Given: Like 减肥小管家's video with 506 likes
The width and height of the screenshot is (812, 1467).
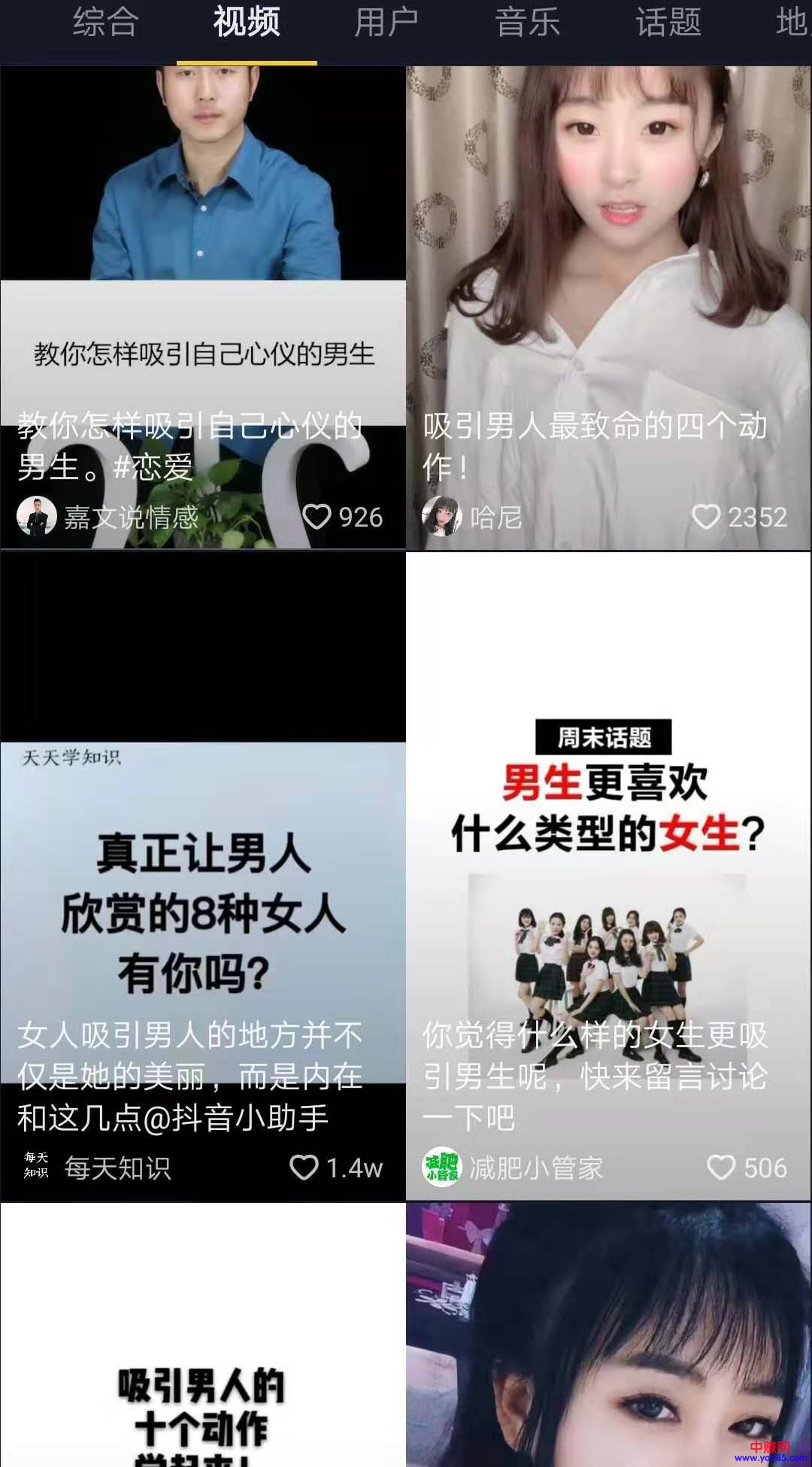Looking at the screenshot, I should tap(721, 1167).
